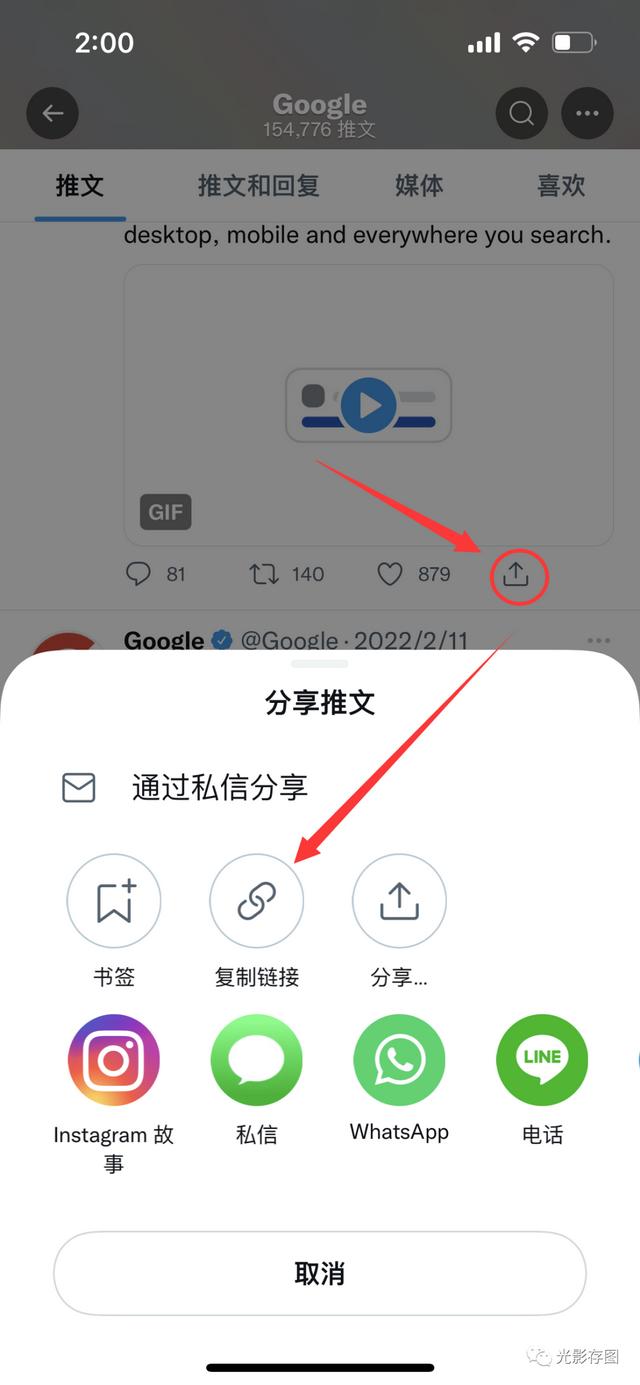Copy the tweet link (复制链接)
640x1385 pixels.
tap(256, 901)
